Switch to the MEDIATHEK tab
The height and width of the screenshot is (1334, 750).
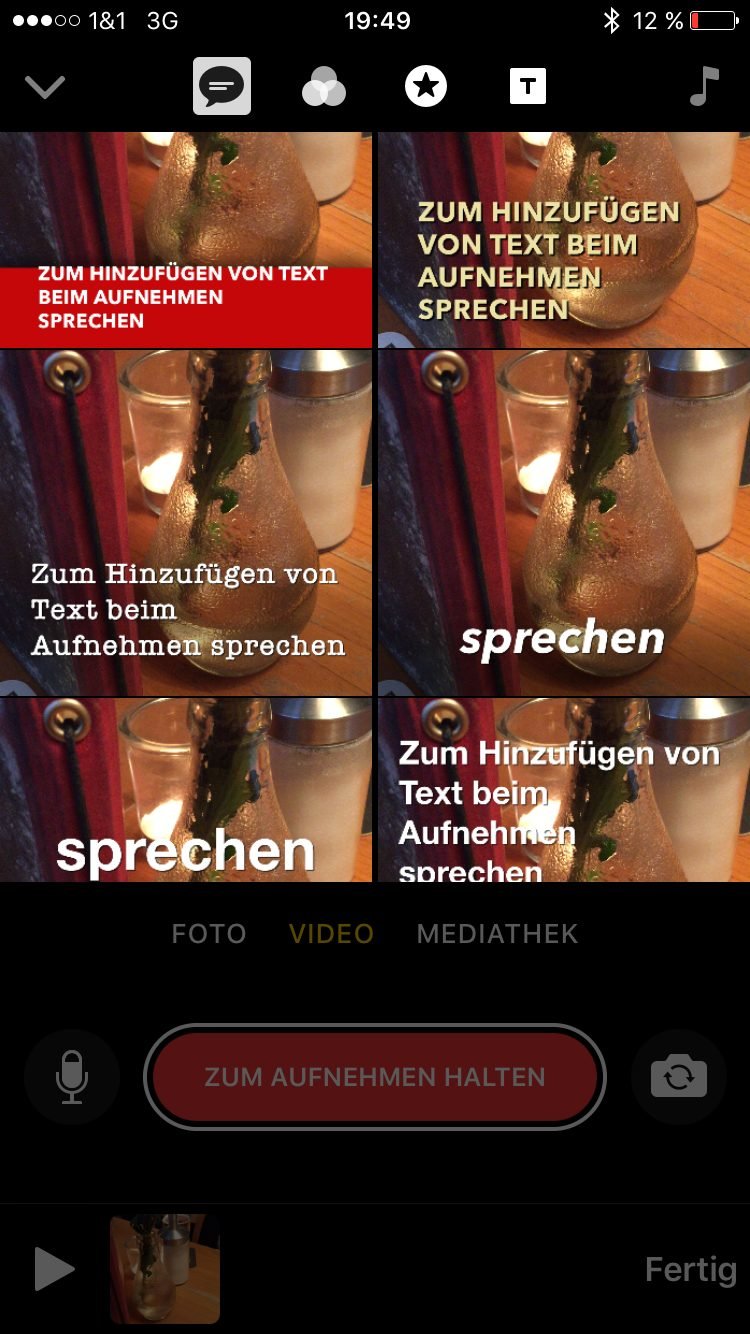point(497,934)
